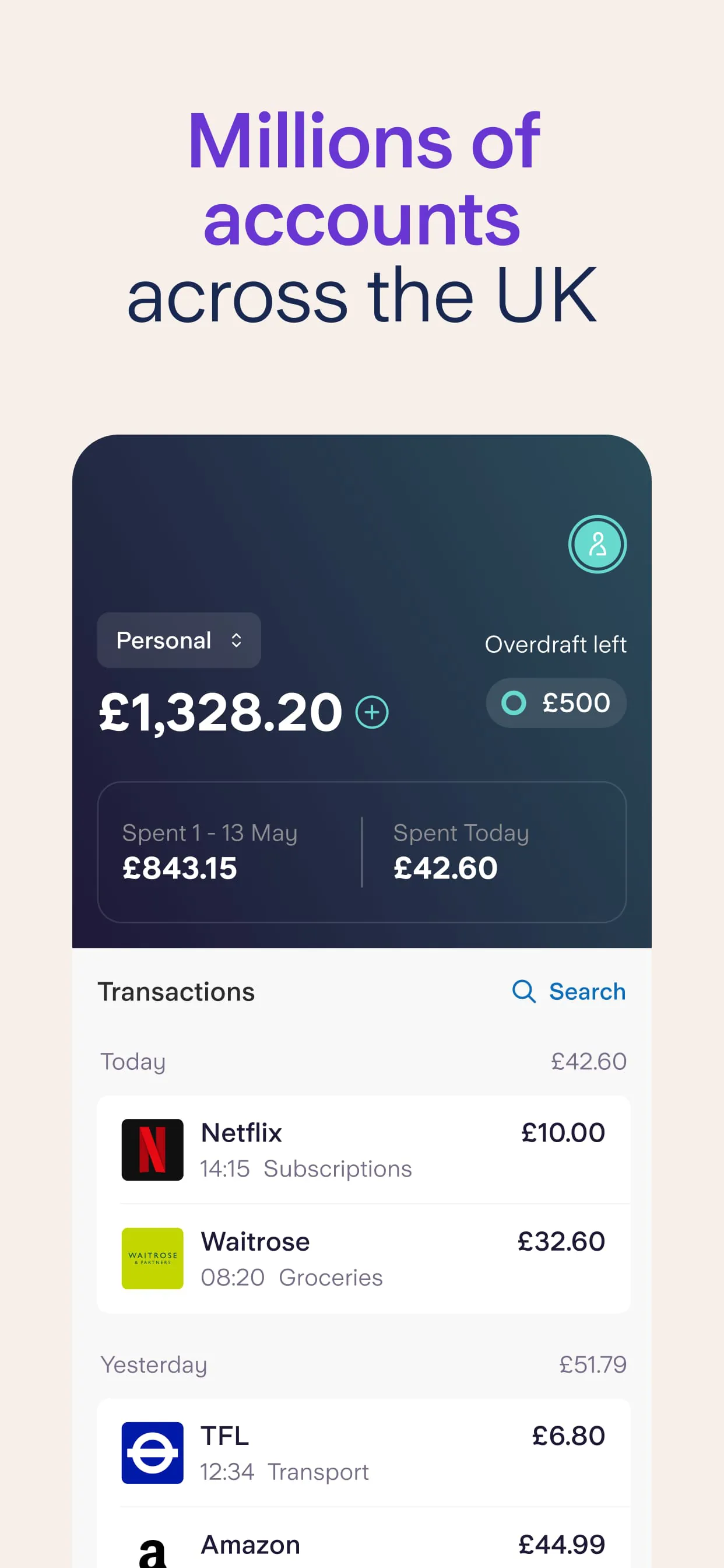Select the Transactions section header
The height and width of the screenshot is (1568, 724).
pyautogui.click(x=177, y=991)
